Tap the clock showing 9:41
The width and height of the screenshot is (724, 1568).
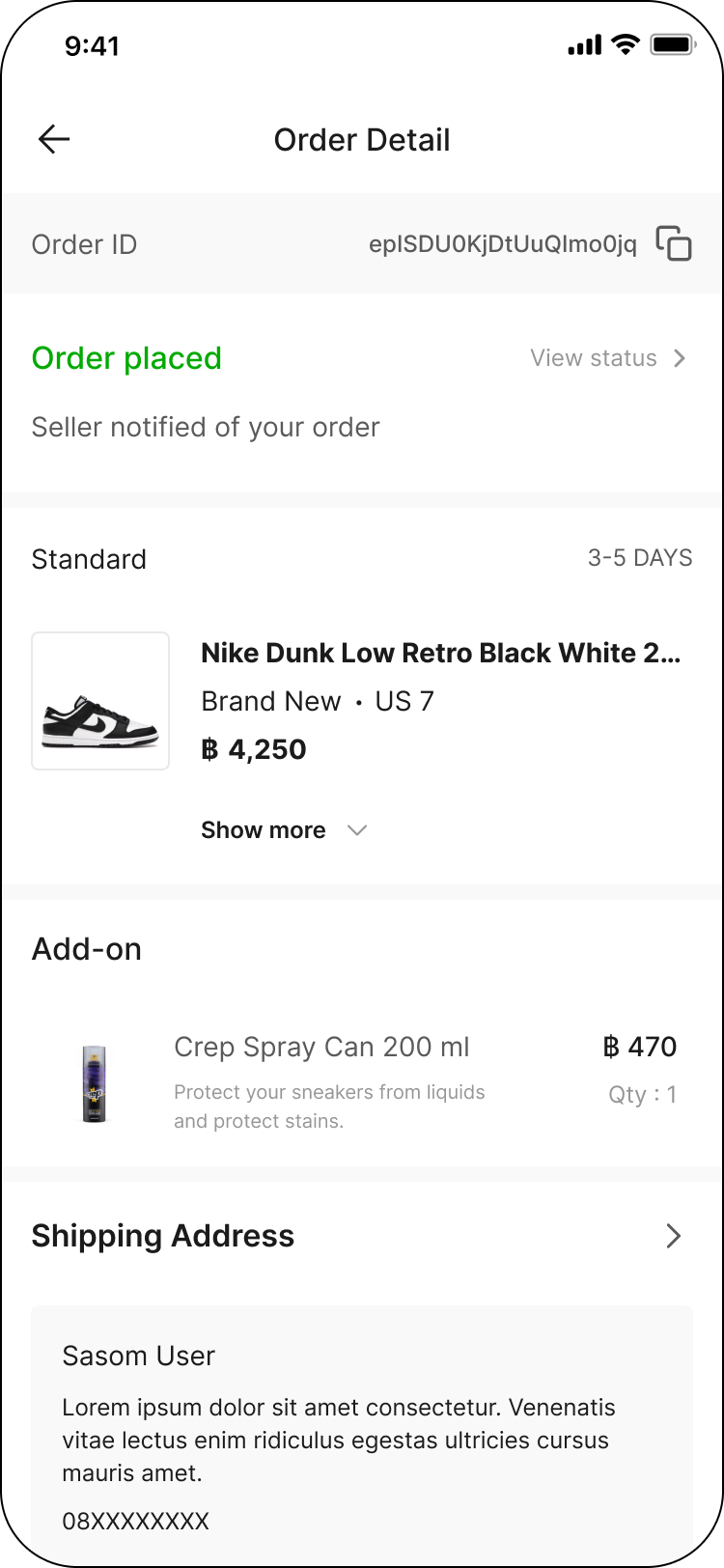point(92,45)
